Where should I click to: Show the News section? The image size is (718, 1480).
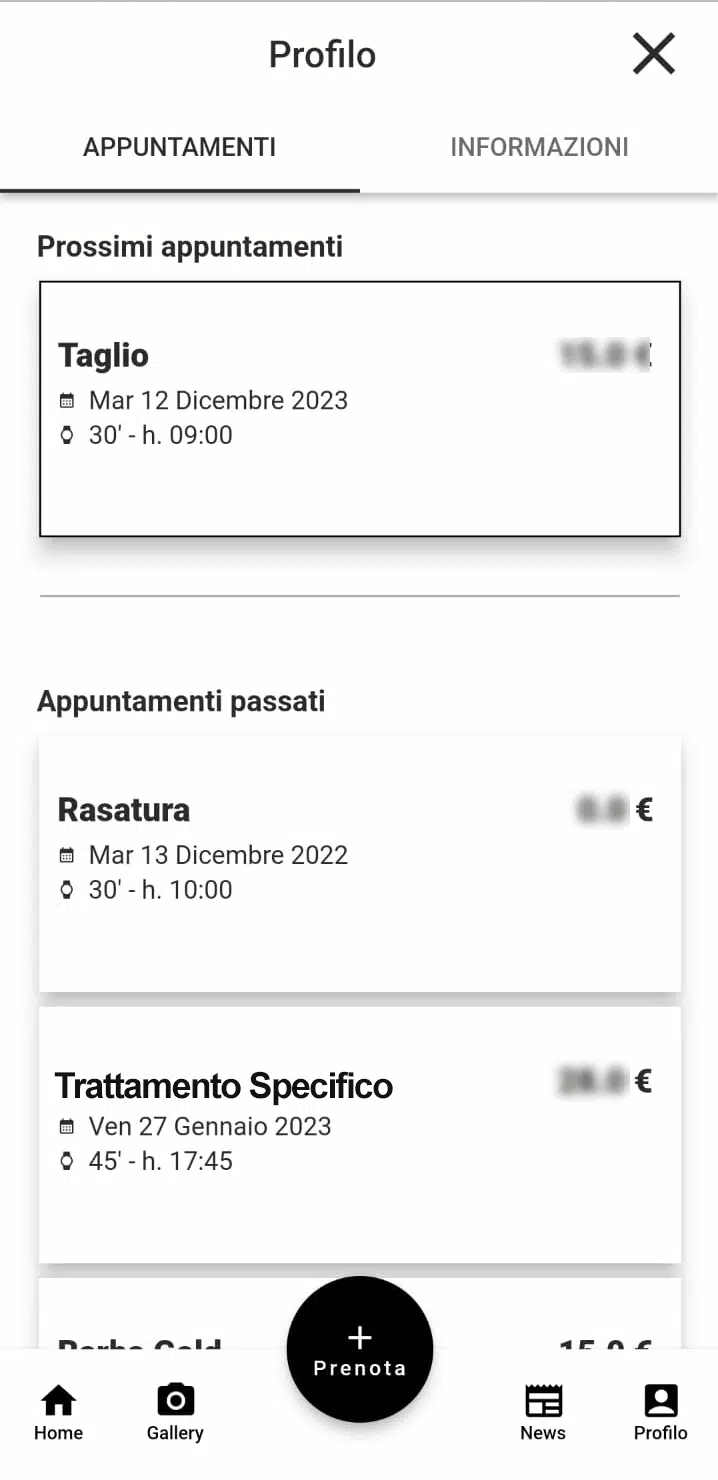543,1413
